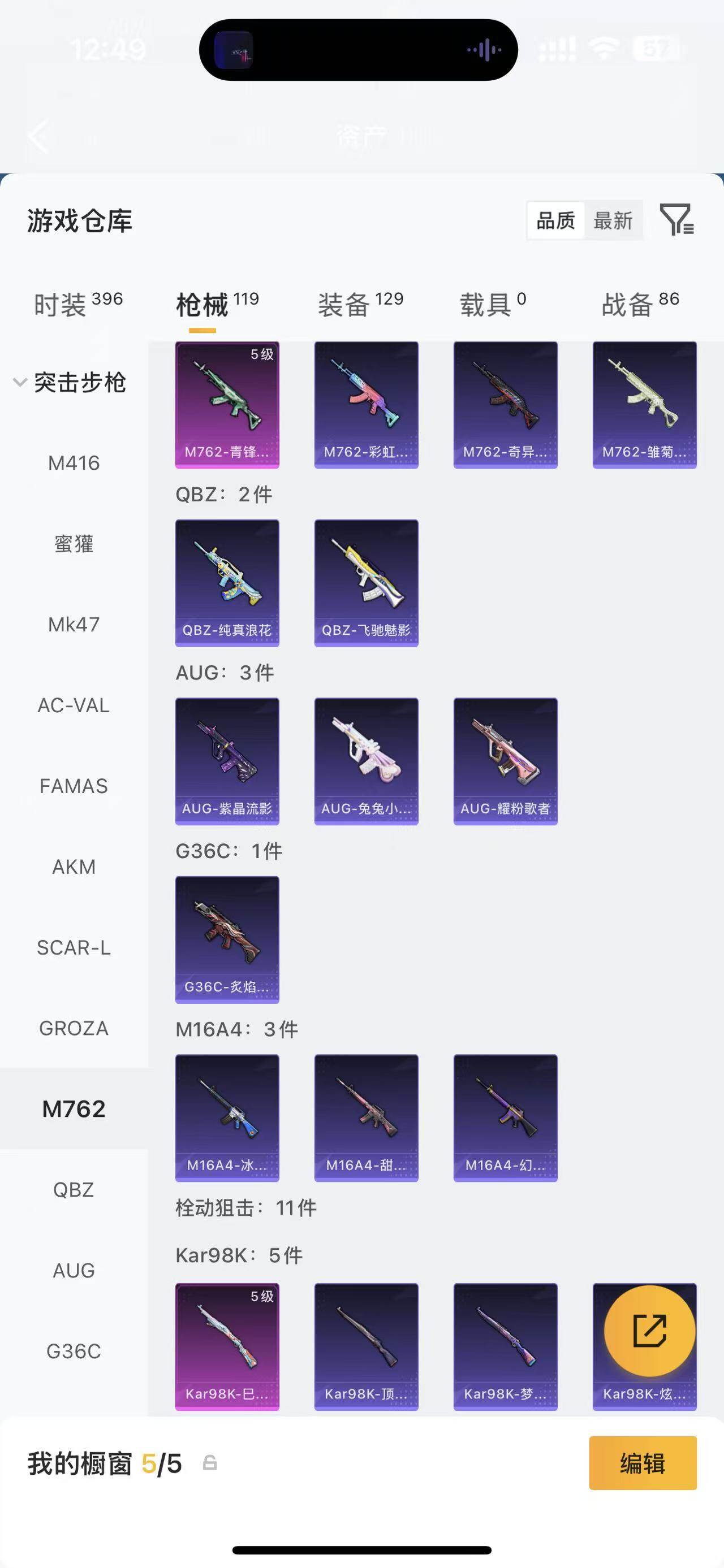Image resolution: width=724 pixels, height=1568 pixels.
Task: Open the level 5 M762-青锋 skin
Action: tap(227, 405)
